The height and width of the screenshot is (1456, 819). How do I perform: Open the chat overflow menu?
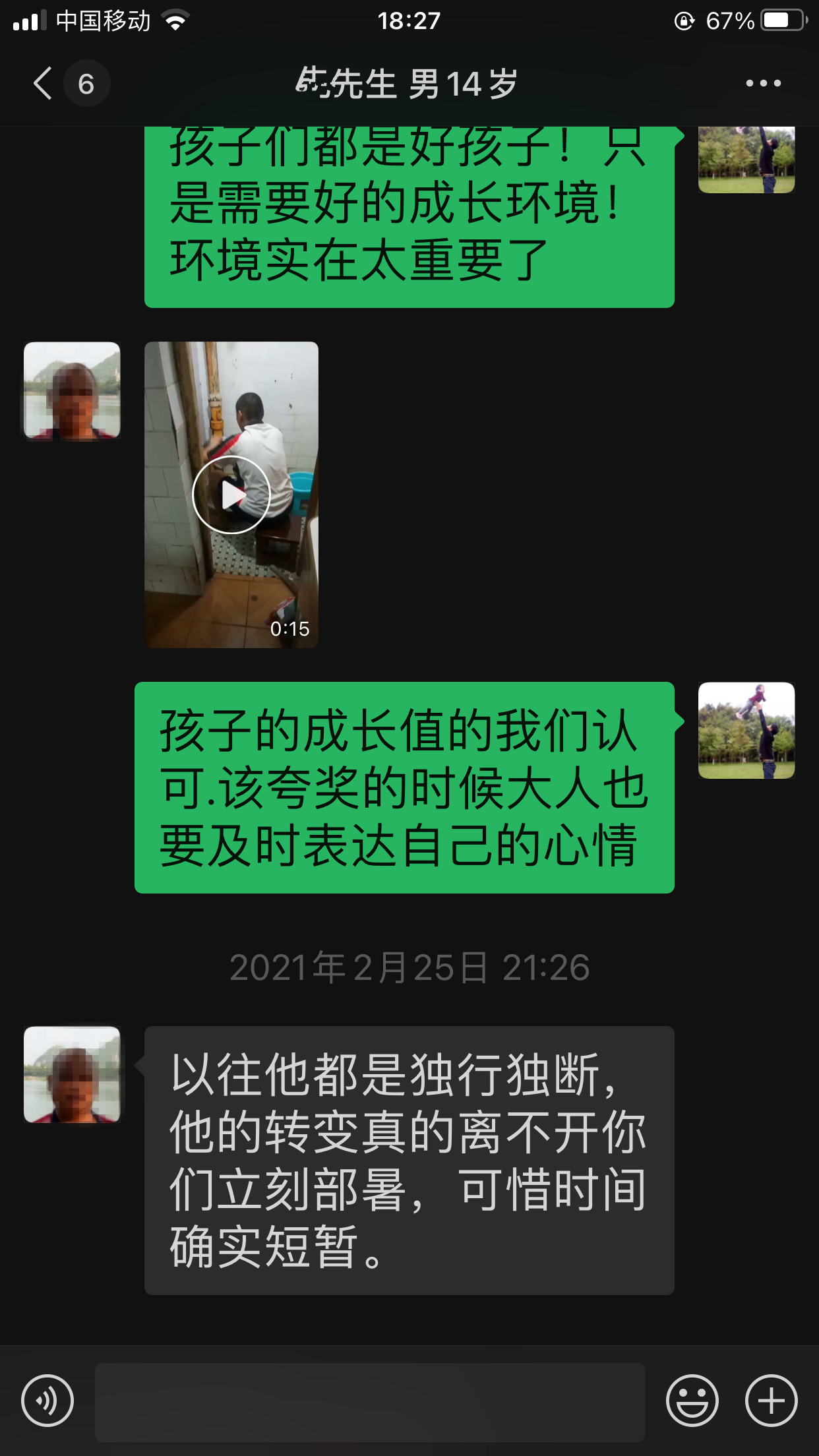[x=763, y=84]
